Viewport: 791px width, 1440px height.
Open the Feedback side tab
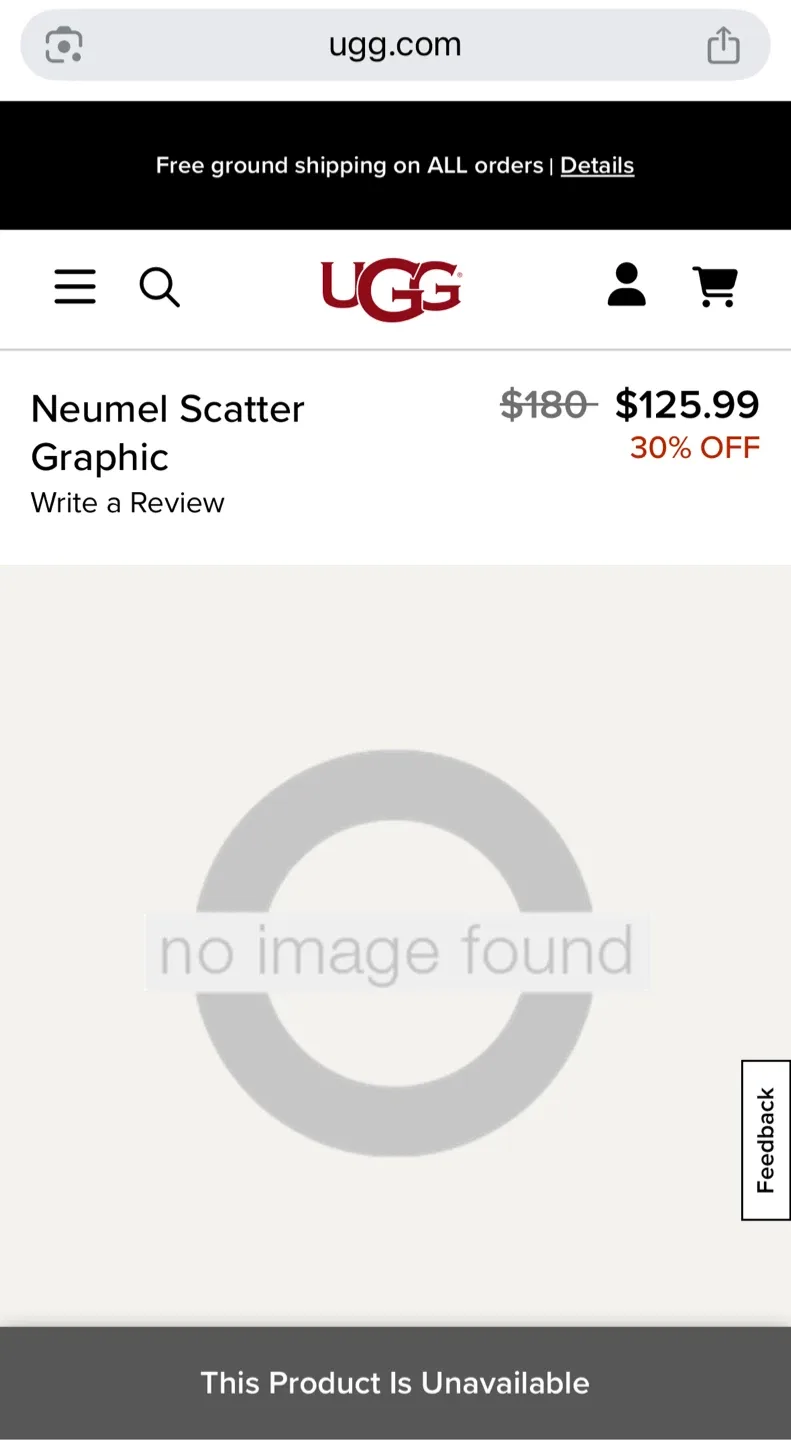pyautogui.click(x=765, y=1140)
